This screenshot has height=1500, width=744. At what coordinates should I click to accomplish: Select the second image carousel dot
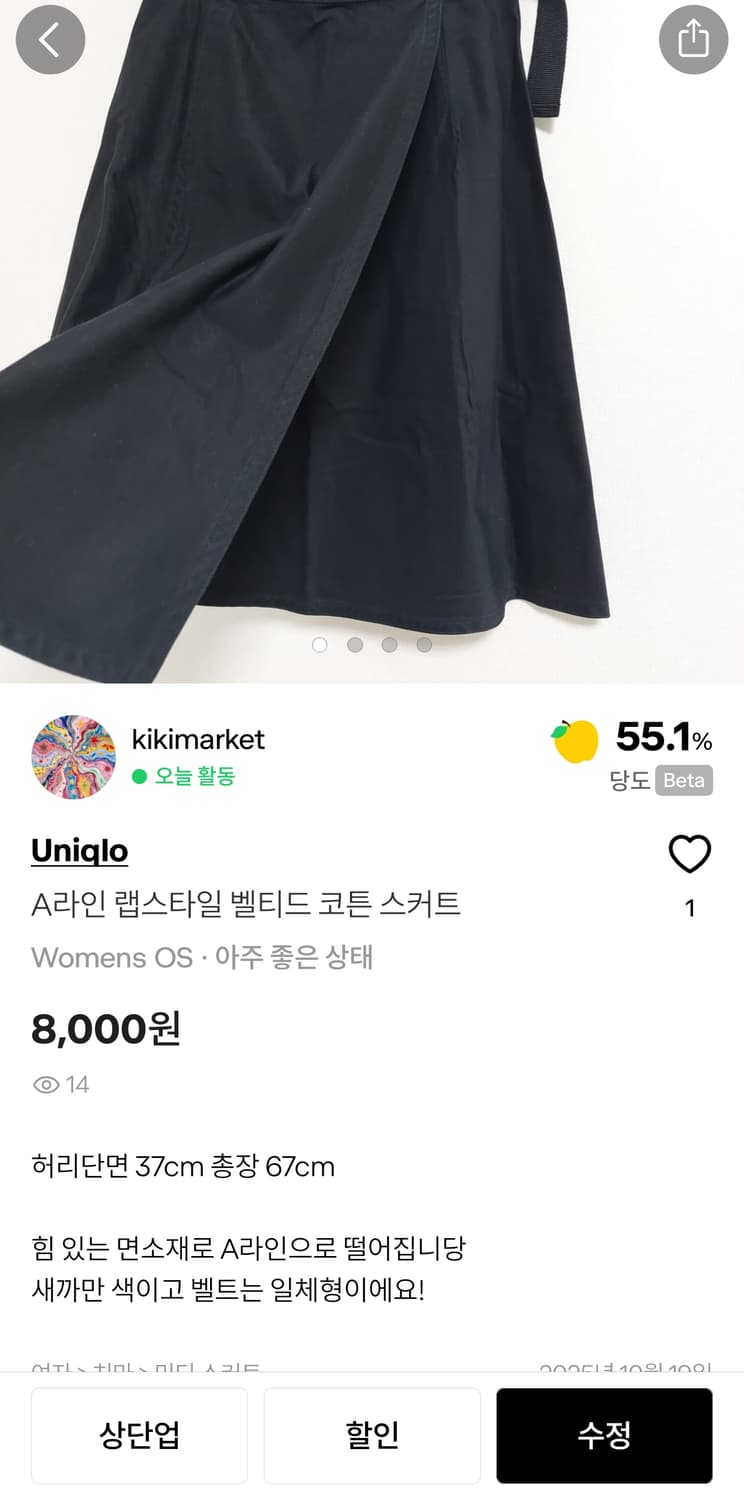pyautogui.click(x=354, y=645)
